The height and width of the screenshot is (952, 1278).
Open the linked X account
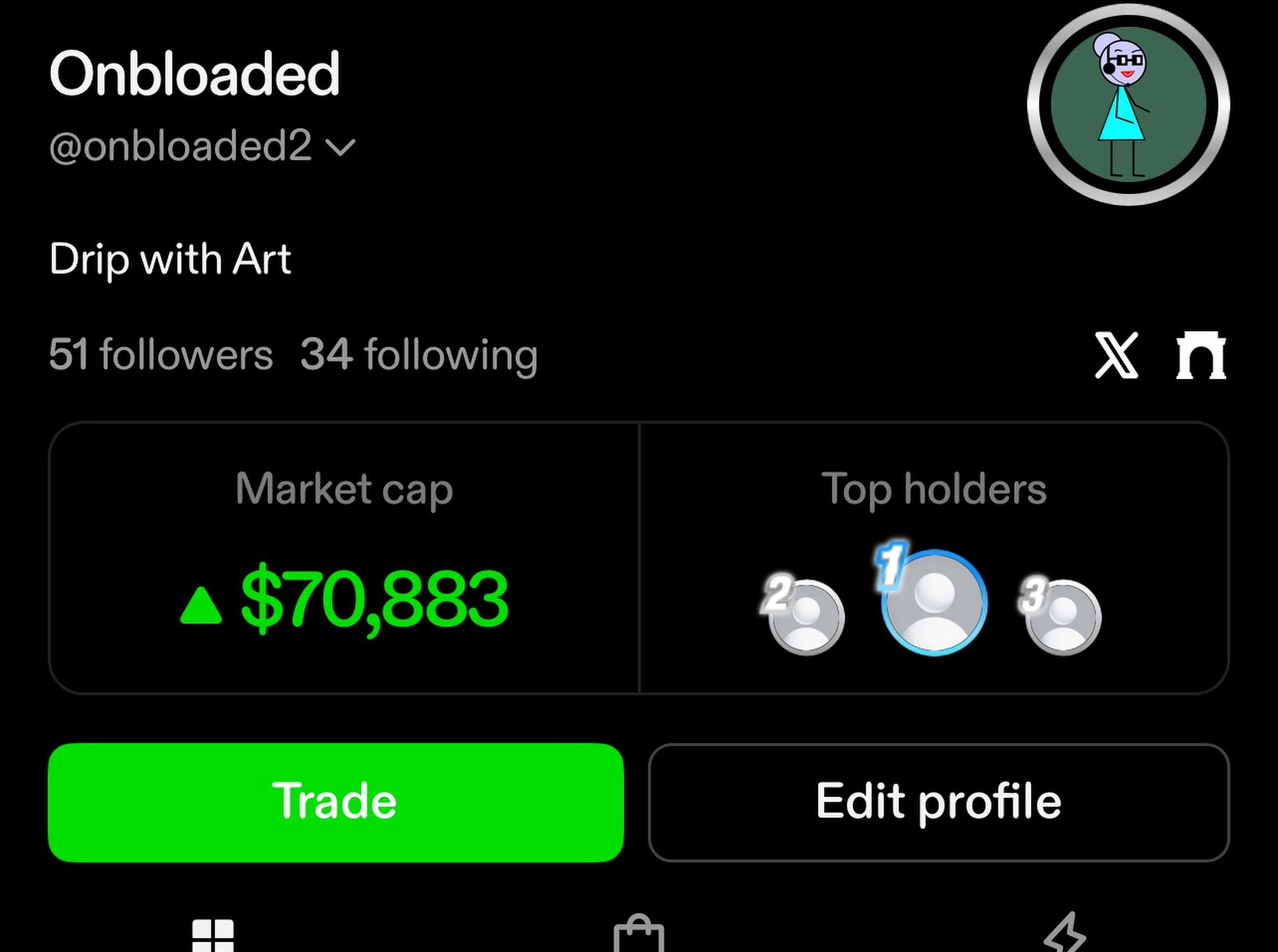click(1116, 355)
